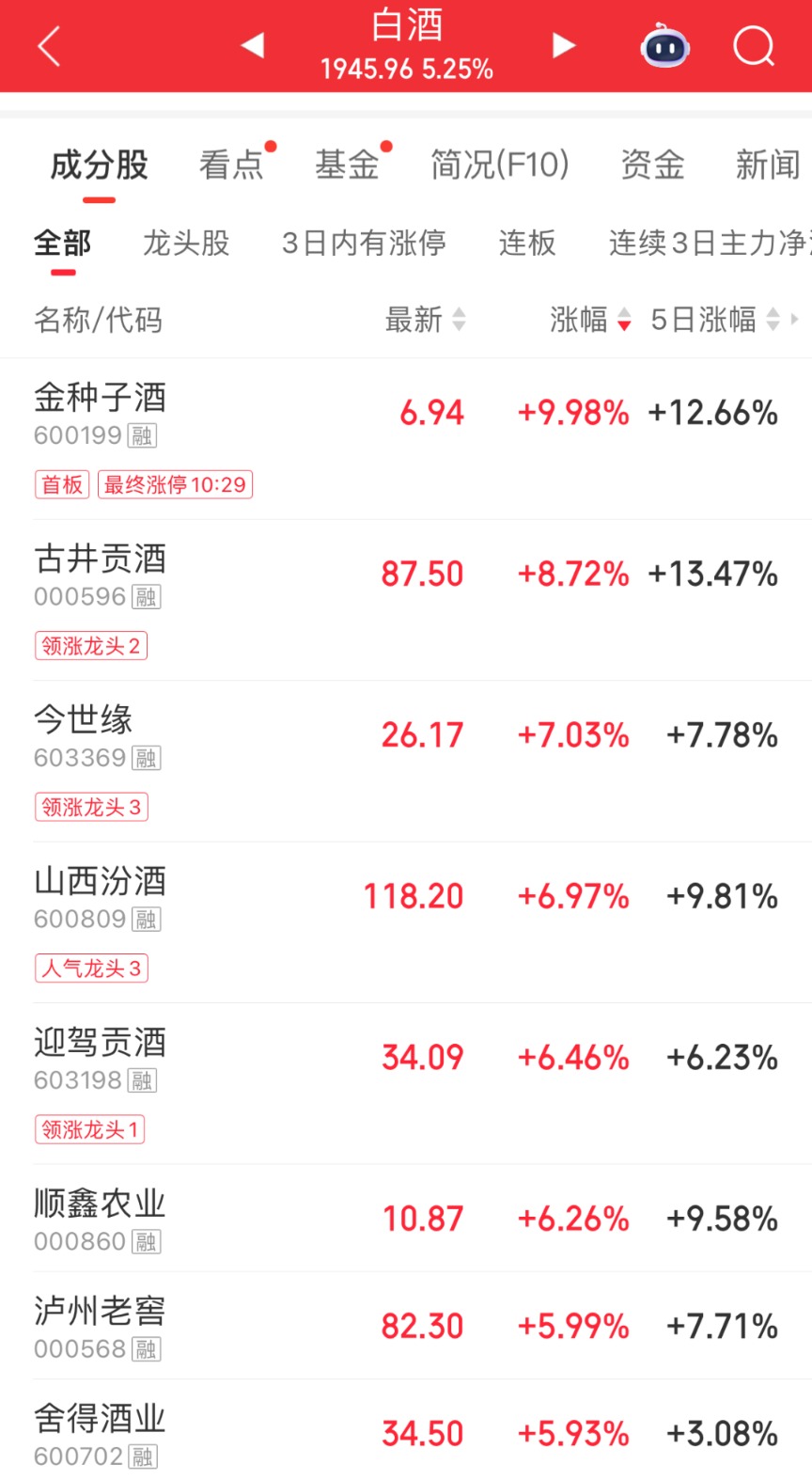Switch to the 资金 tab
812x1480 pixels.
click(x=652, y=165)
